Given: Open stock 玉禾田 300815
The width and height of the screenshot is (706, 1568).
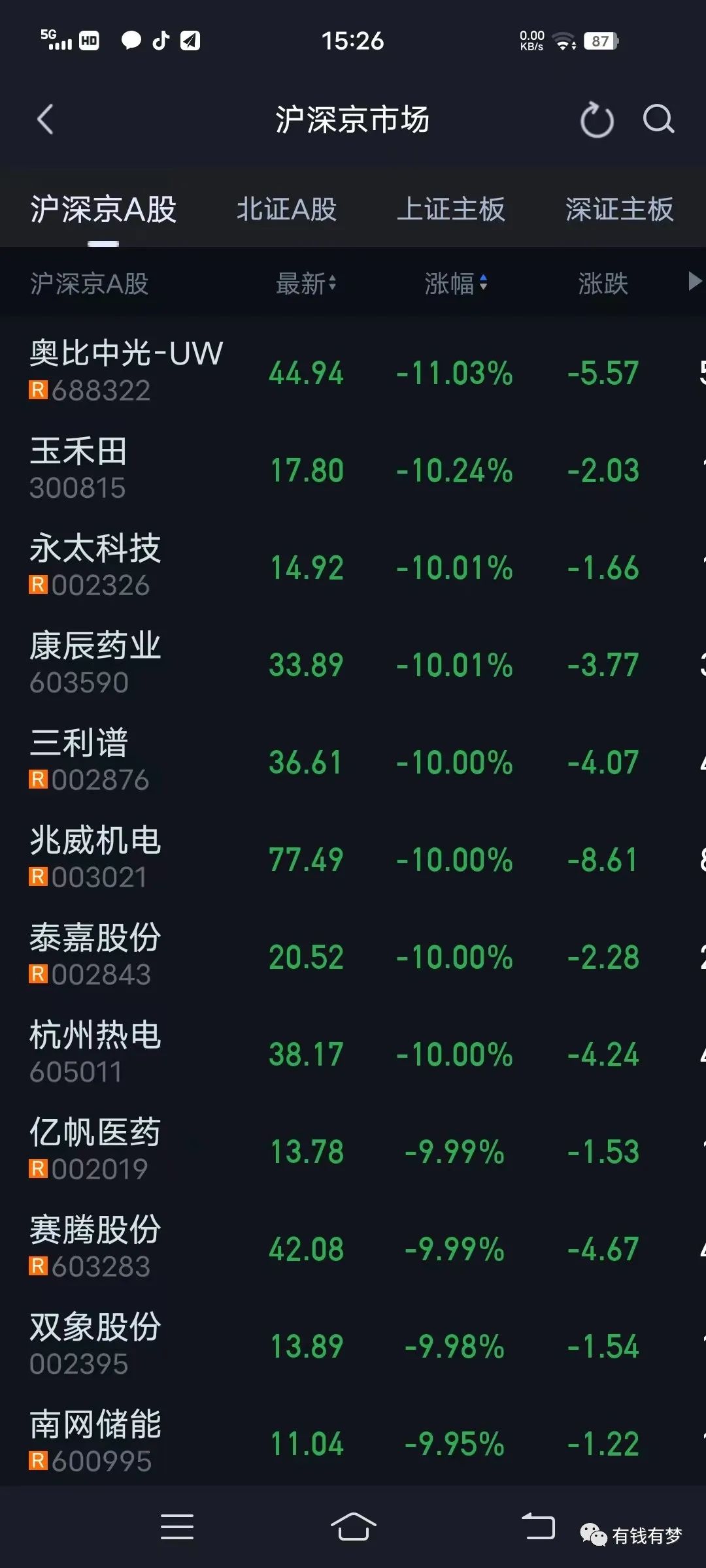Looking at the screenshot, I should (x=353, y=469).
